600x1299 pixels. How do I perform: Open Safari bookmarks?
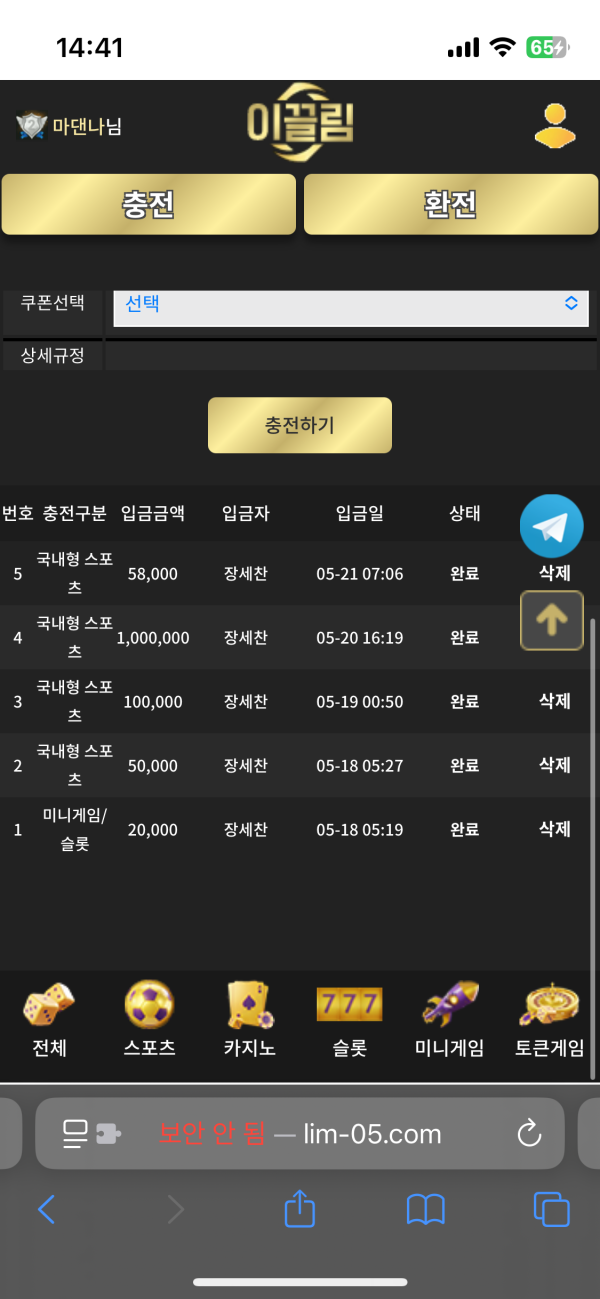coord(426,1210)
